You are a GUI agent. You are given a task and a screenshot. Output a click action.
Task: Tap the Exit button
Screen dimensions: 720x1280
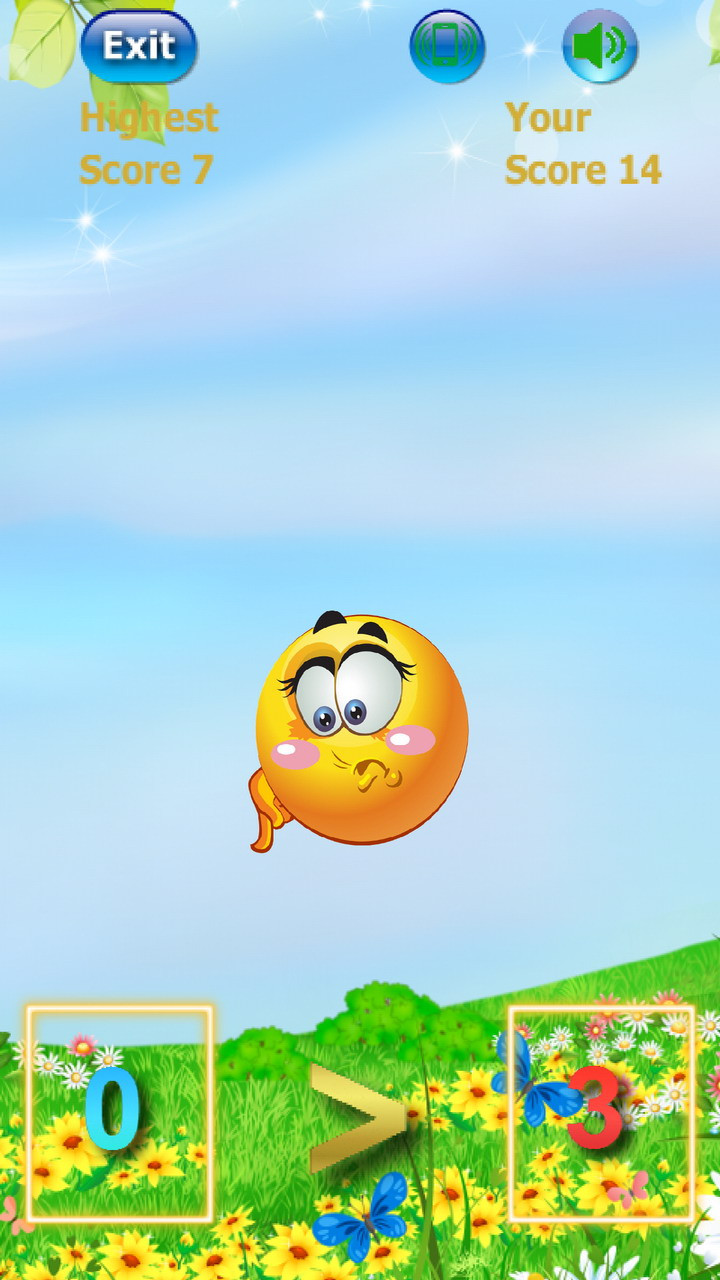138,47
